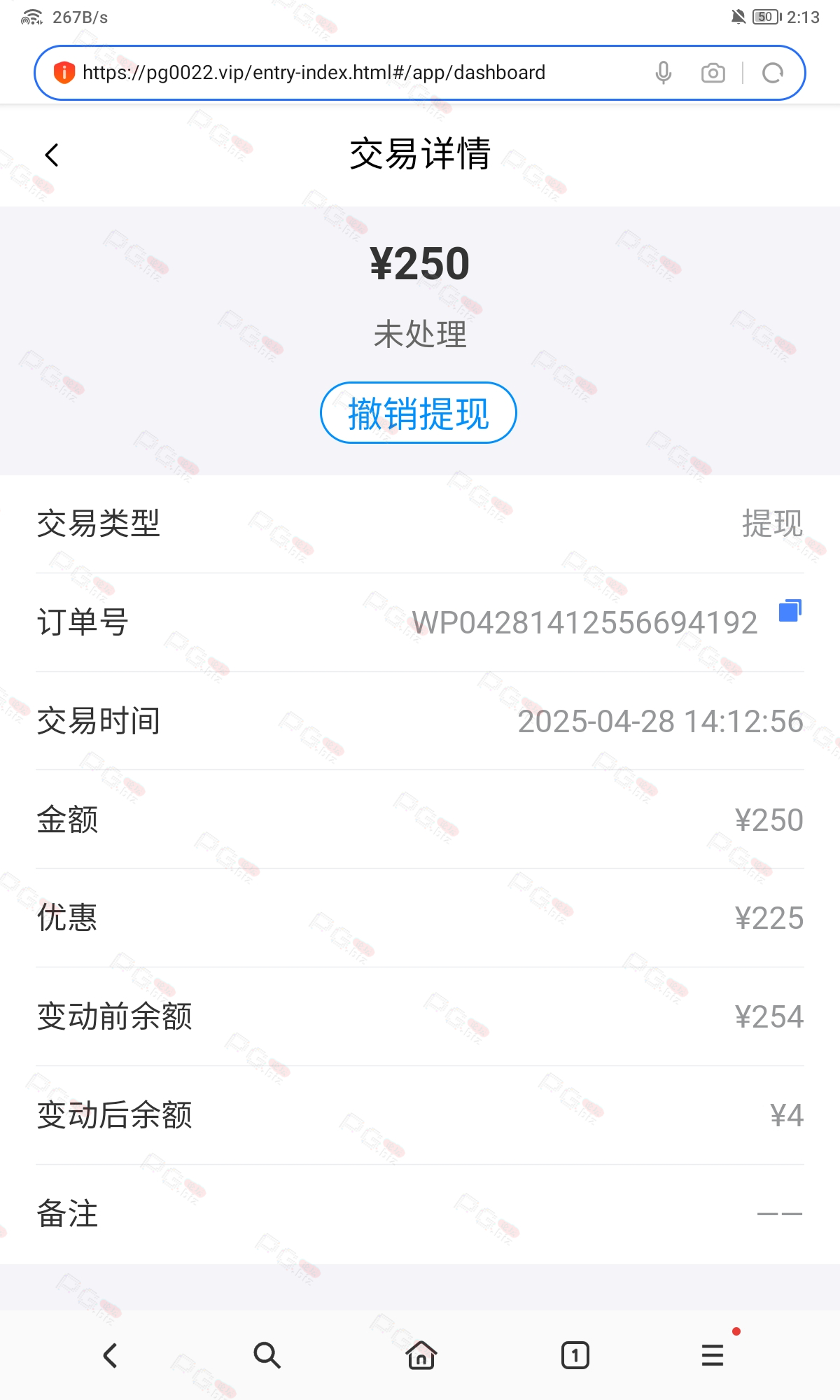Open the browser tabs switcher
840x1400 pixels.
click(x=575, y=1356)
